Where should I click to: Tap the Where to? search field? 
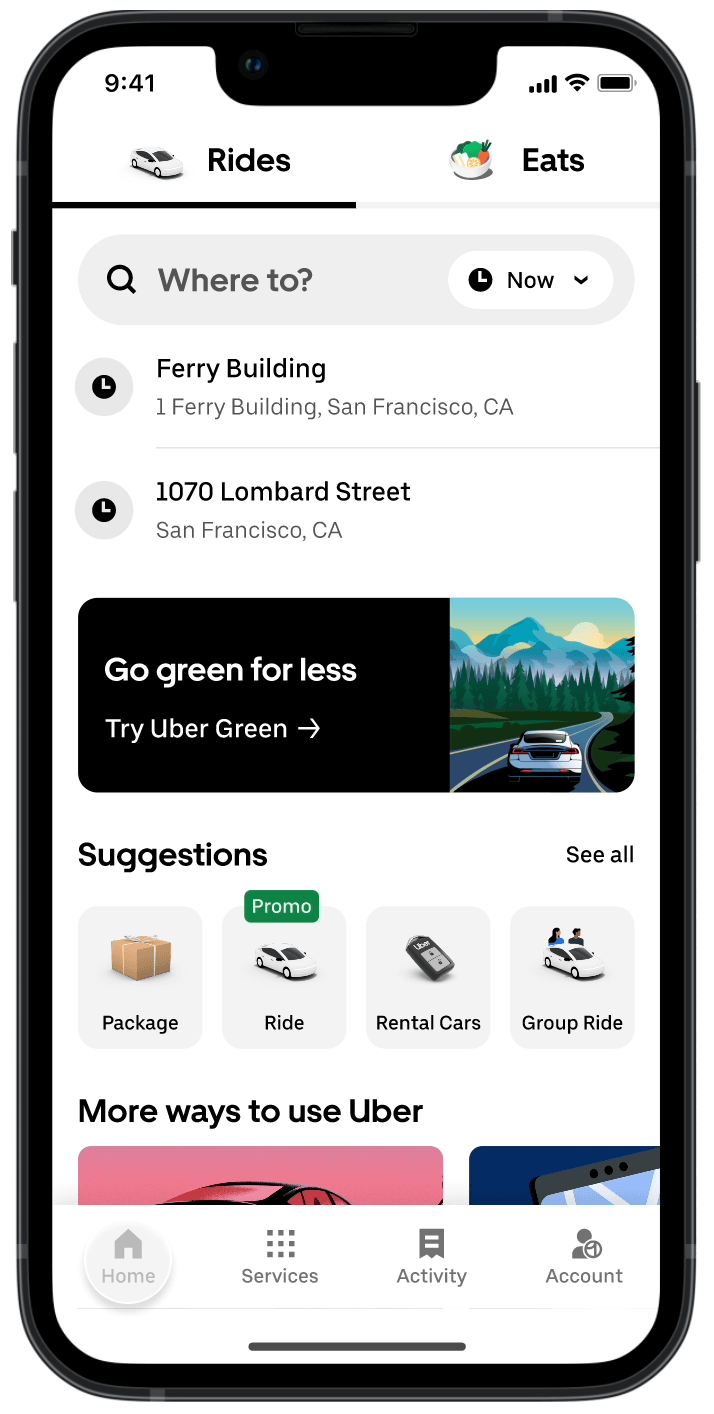pos(260,280)
